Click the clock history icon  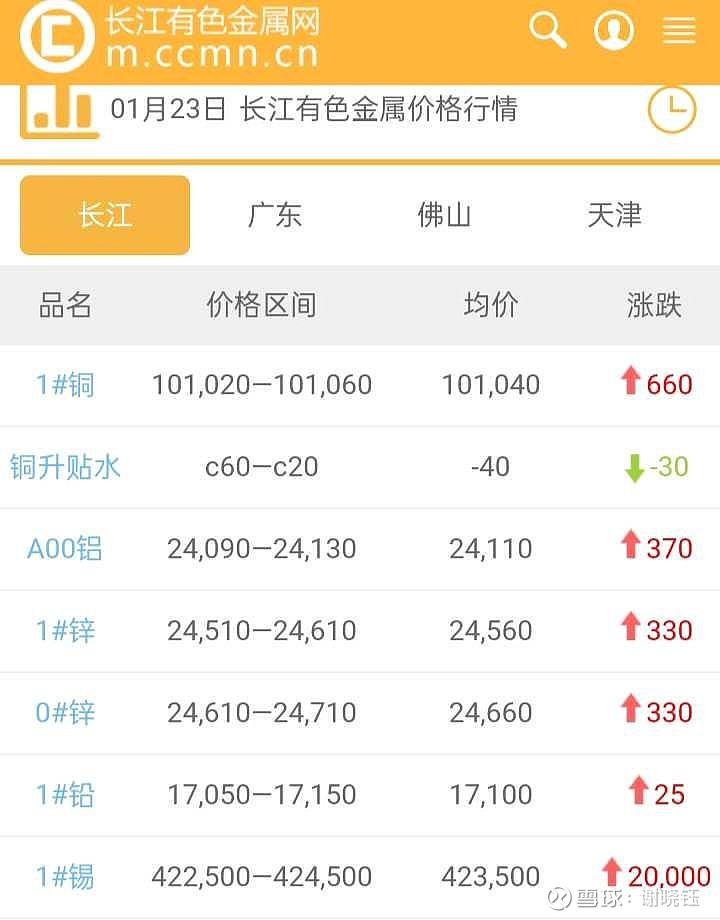click(x=674, y=110)
